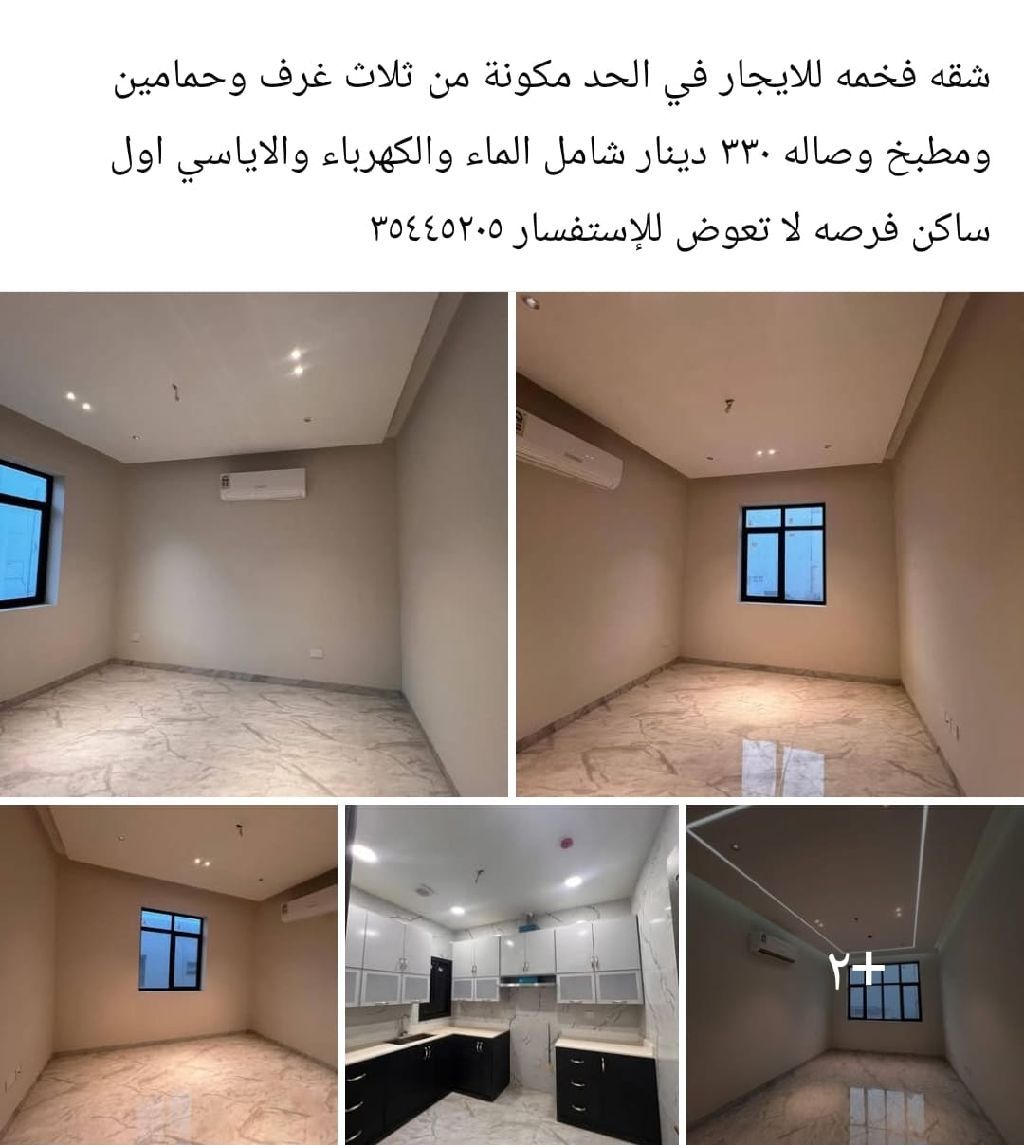Screen dimensions: 1024x1145
Task: View the +2 more photos tile
Action: [855, 974]
